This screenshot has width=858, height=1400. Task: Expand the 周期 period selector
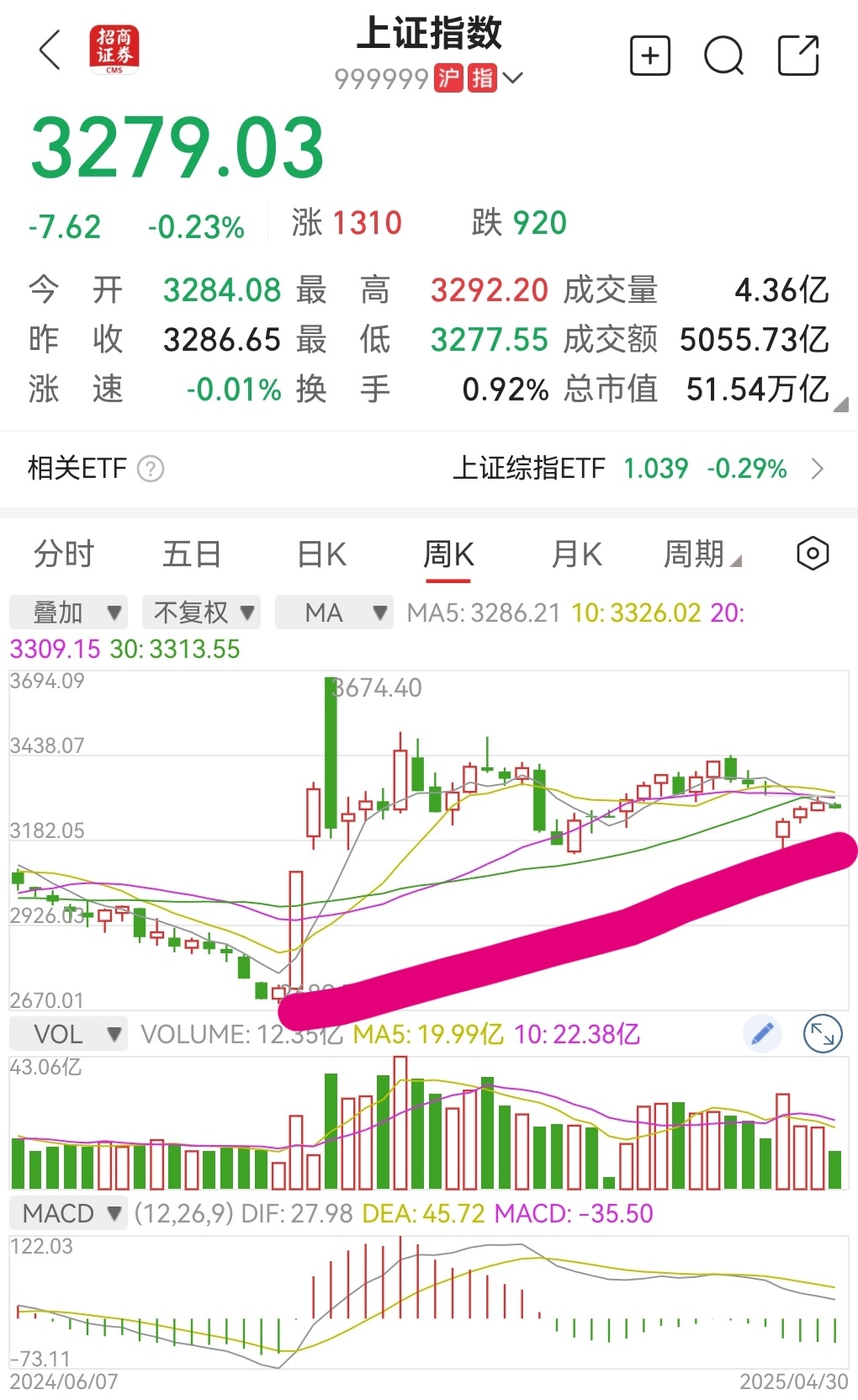coord(699,554)
